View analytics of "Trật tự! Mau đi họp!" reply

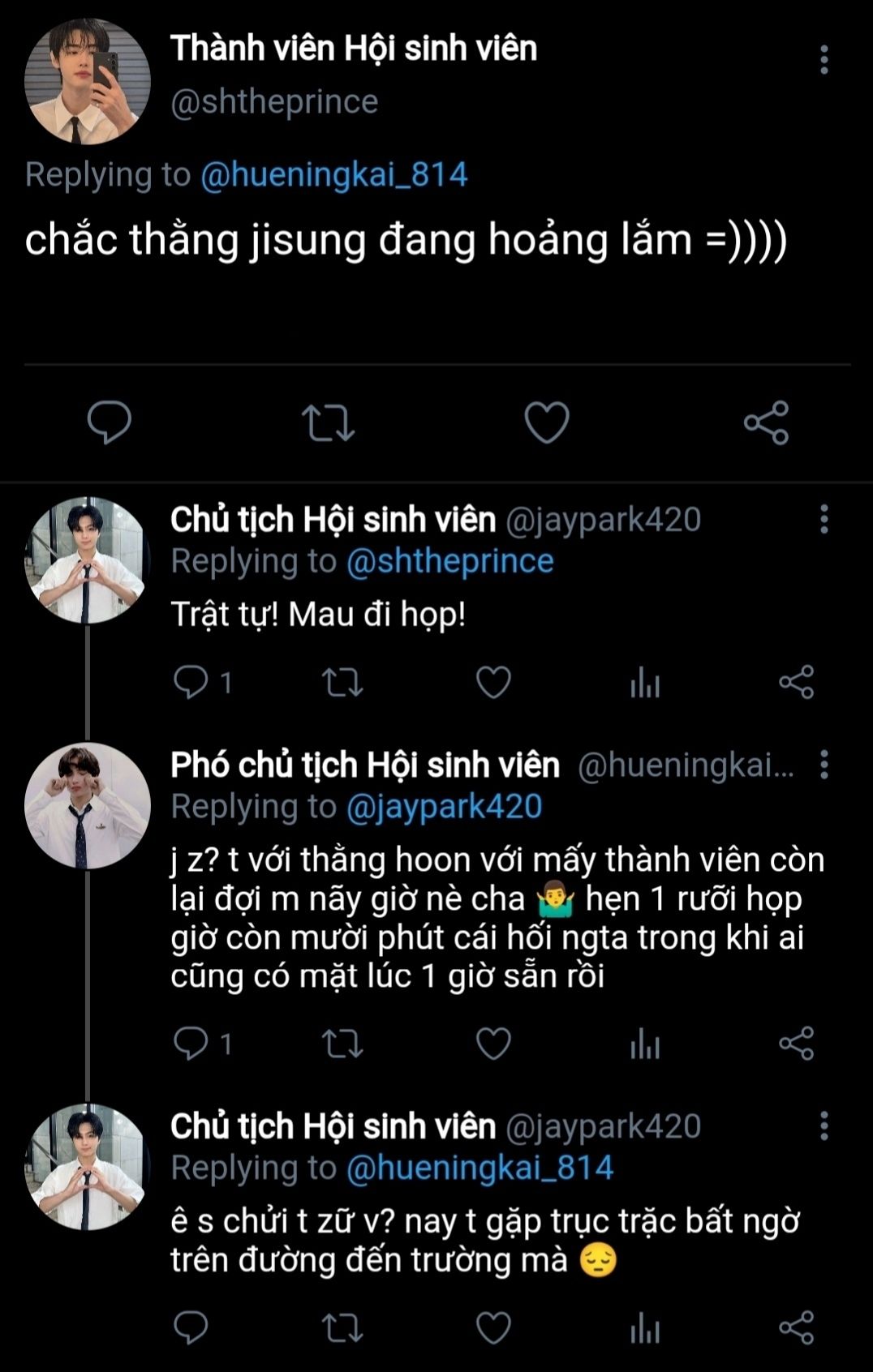tap(645, 683)
